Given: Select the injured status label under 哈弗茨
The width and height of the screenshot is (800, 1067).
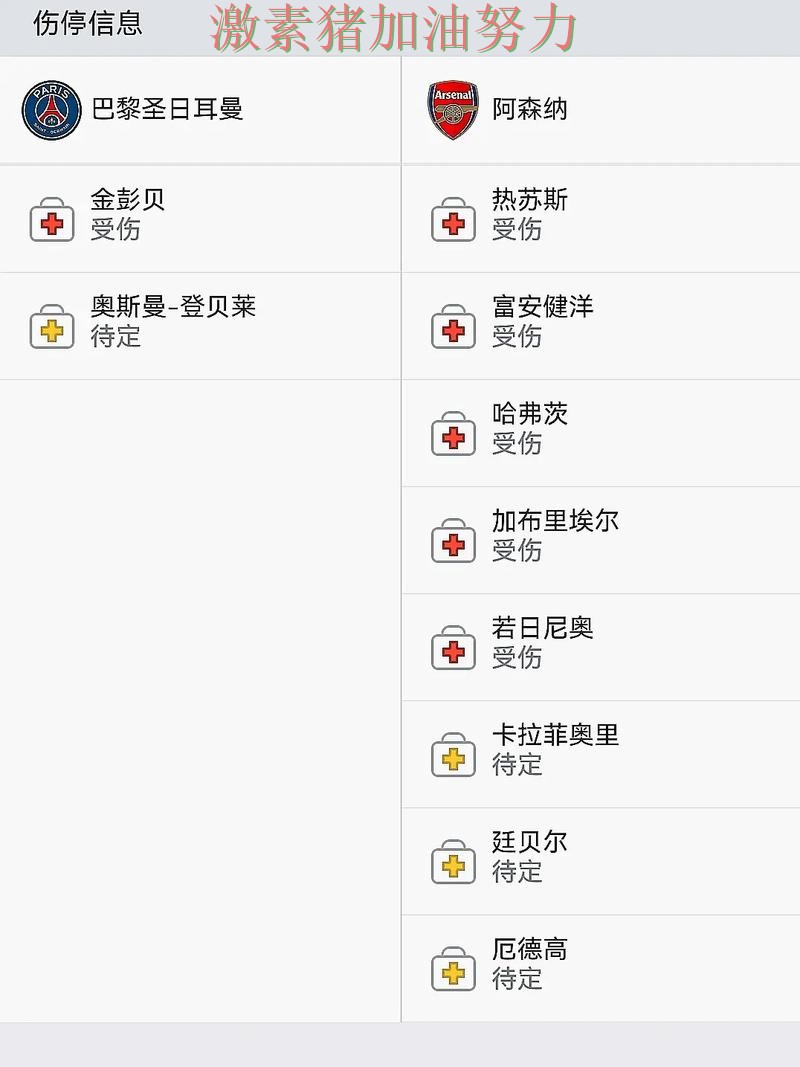Looking at the screenshot, I should point(516,445).
